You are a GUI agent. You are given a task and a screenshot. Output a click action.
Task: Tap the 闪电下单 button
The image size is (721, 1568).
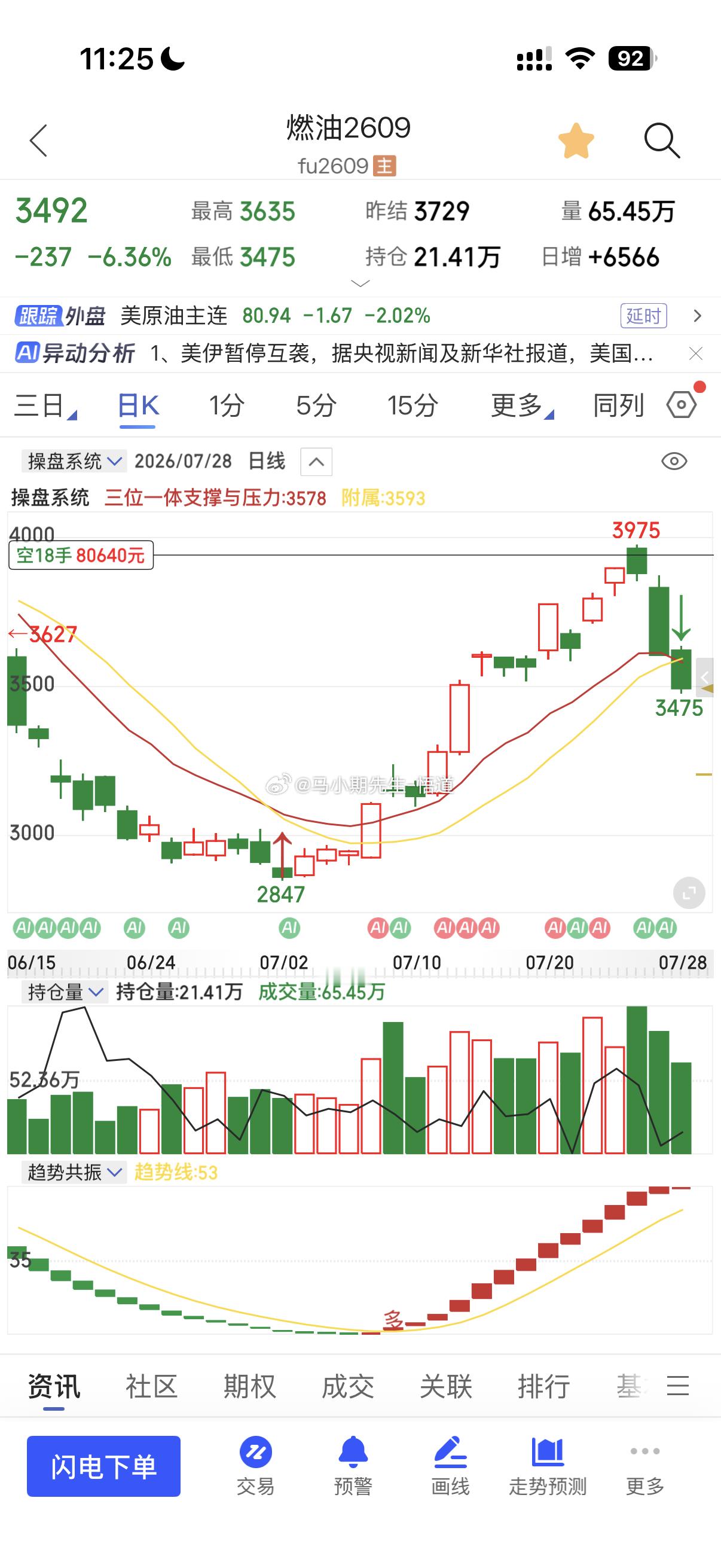pyautogui.click(x=103, y=1466)
